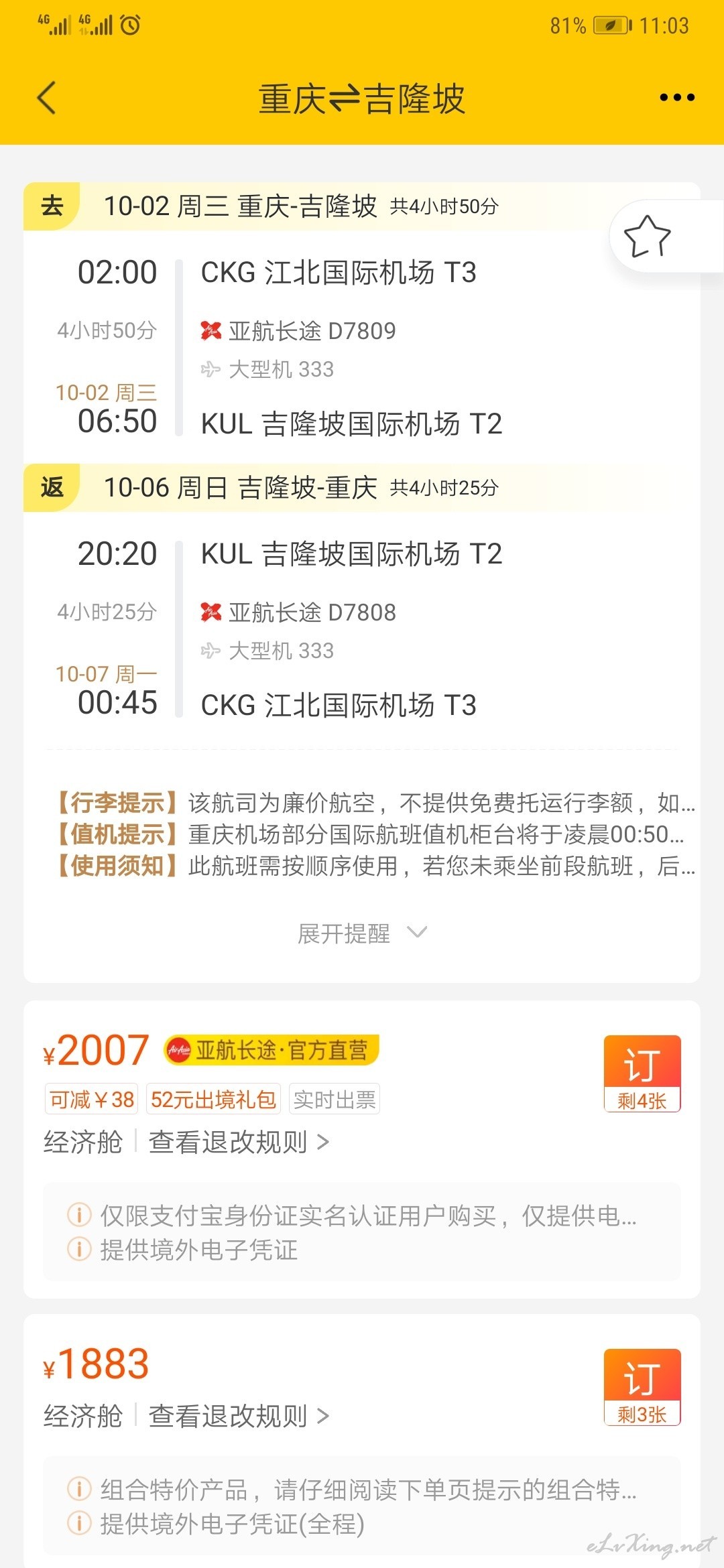This screenshot has width=724, height=1568.
Task: View 查看退改规则 for the ¥1883 fare
Action: 239,1416
